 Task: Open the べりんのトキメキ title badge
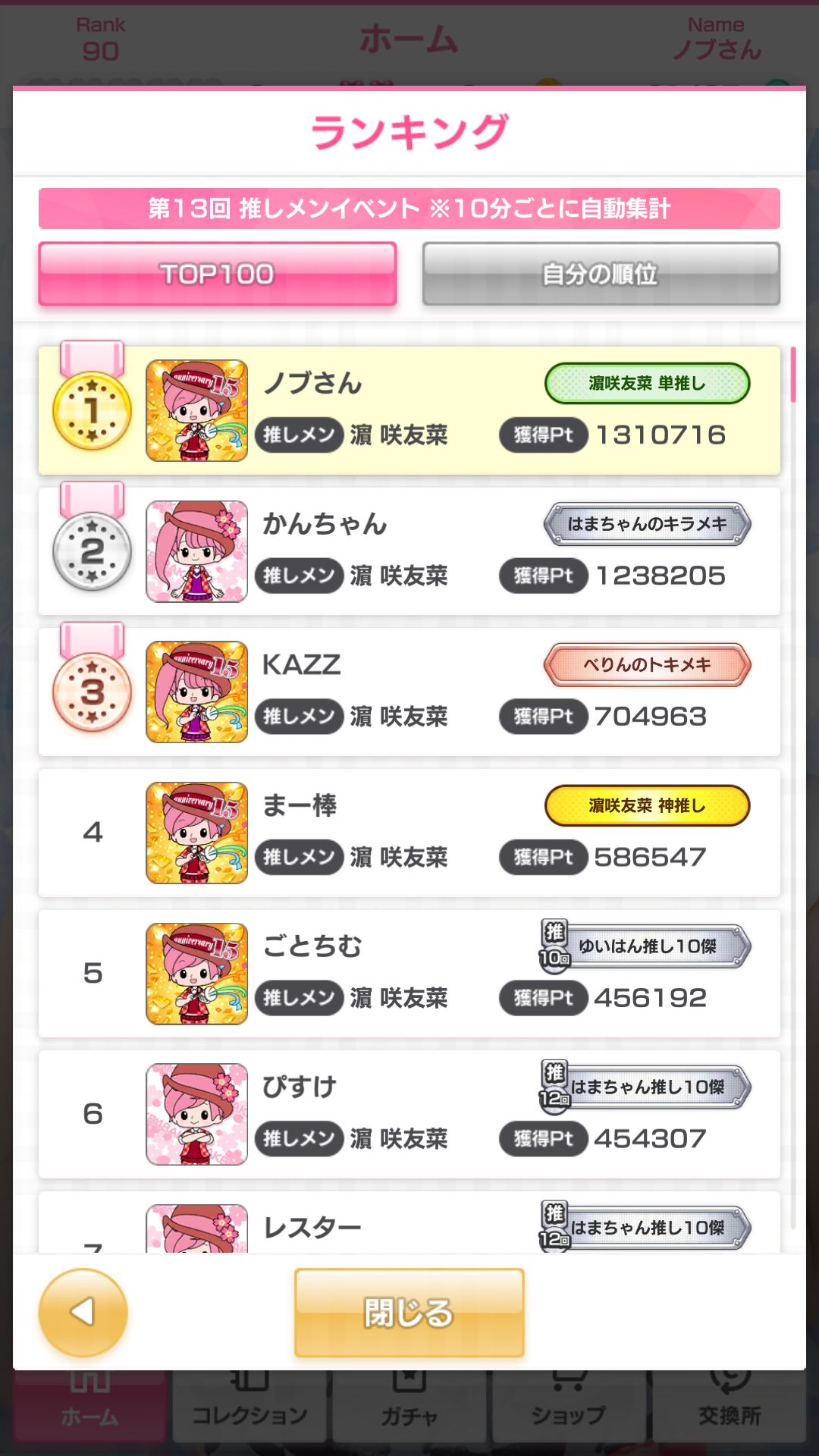(645, 664)
